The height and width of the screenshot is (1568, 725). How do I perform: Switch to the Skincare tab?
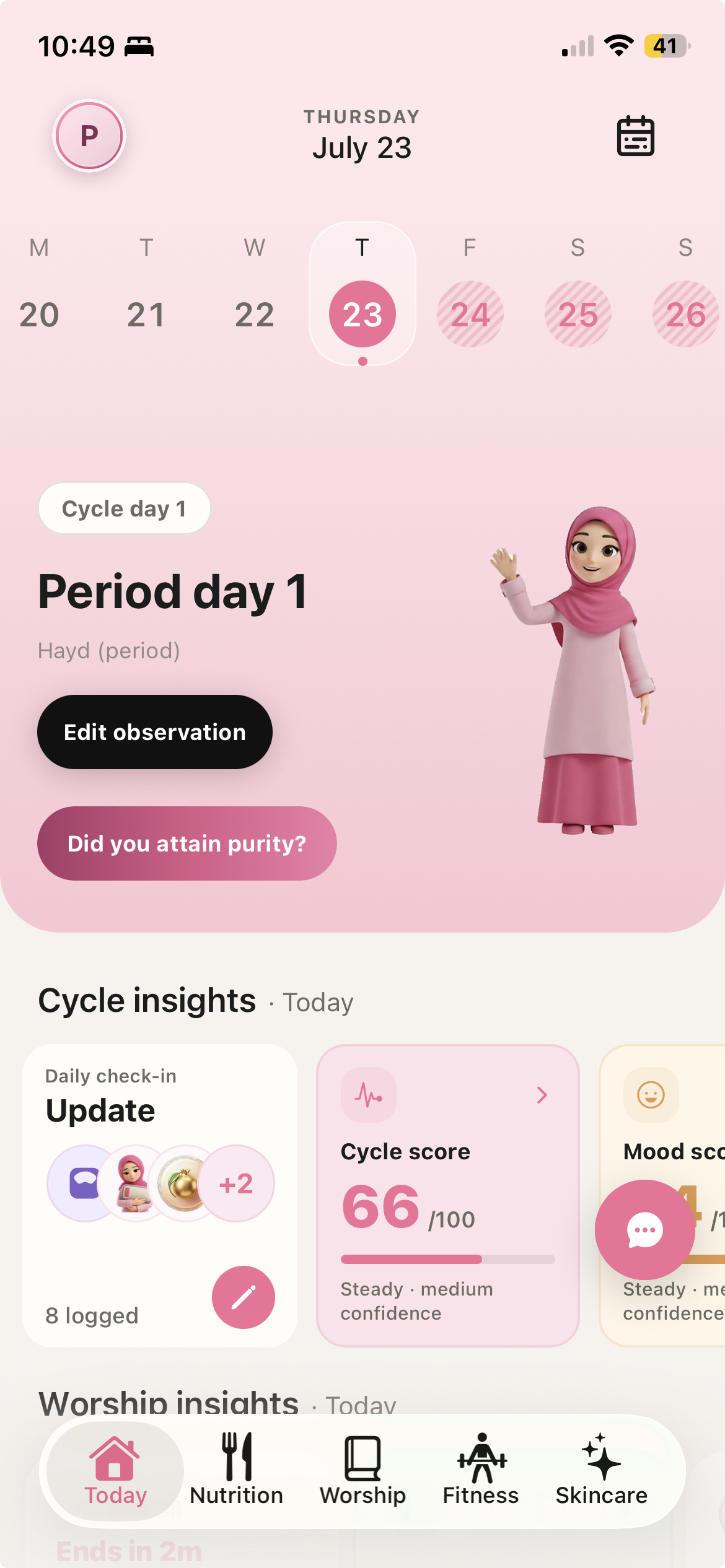(x=602, y=1470)
